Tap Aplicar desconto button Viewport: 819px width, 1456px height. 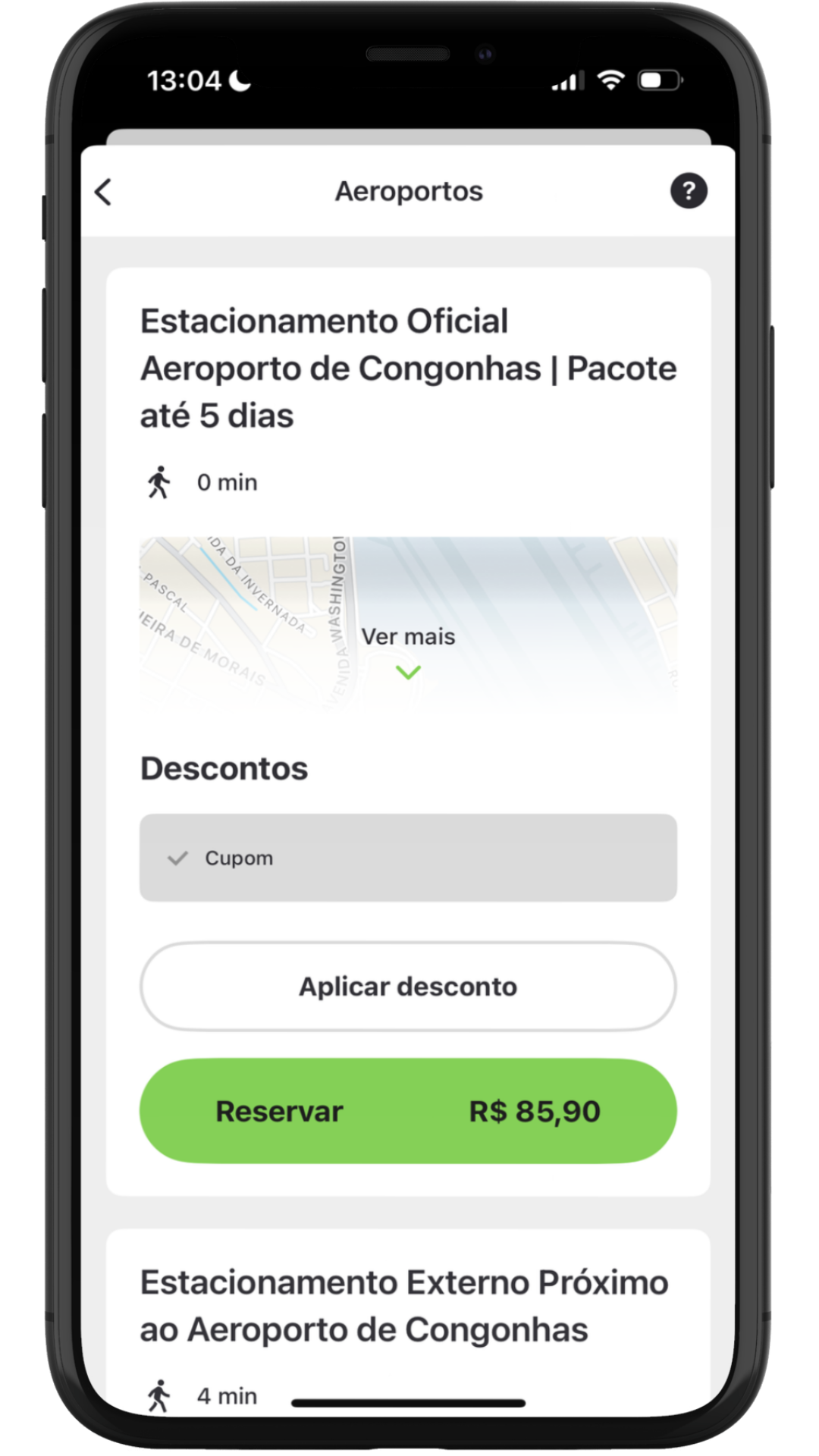click(408, 987)
